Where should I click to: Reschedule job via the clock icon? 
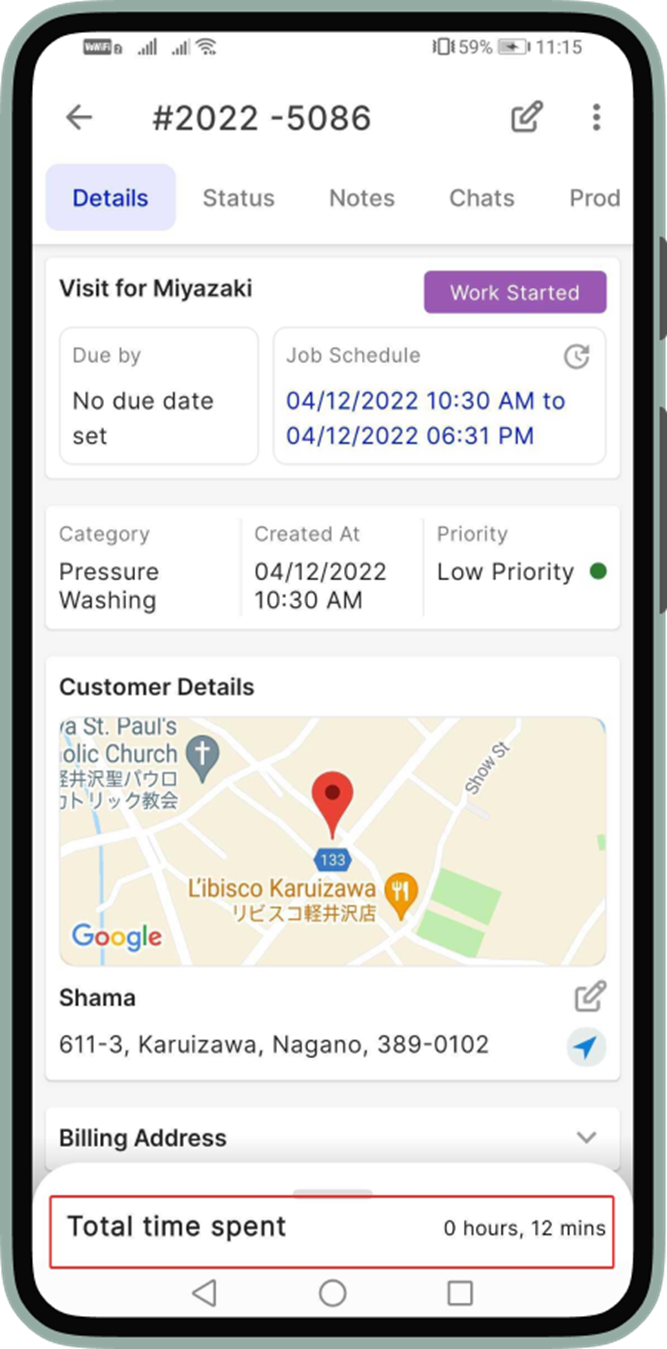576,356
